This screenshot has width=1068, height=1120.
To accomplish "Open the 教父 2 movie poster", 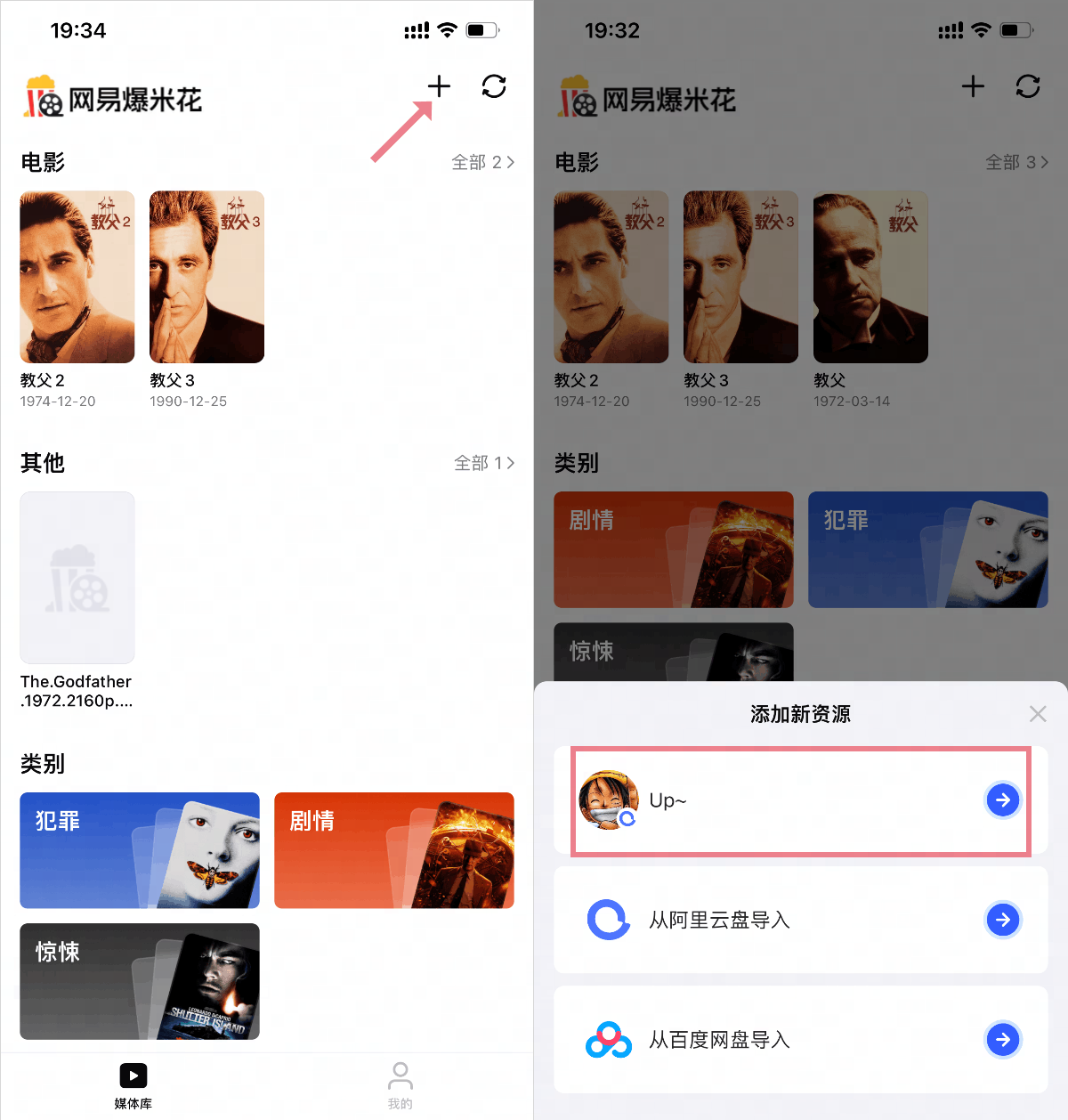I will tap(77, 277).
